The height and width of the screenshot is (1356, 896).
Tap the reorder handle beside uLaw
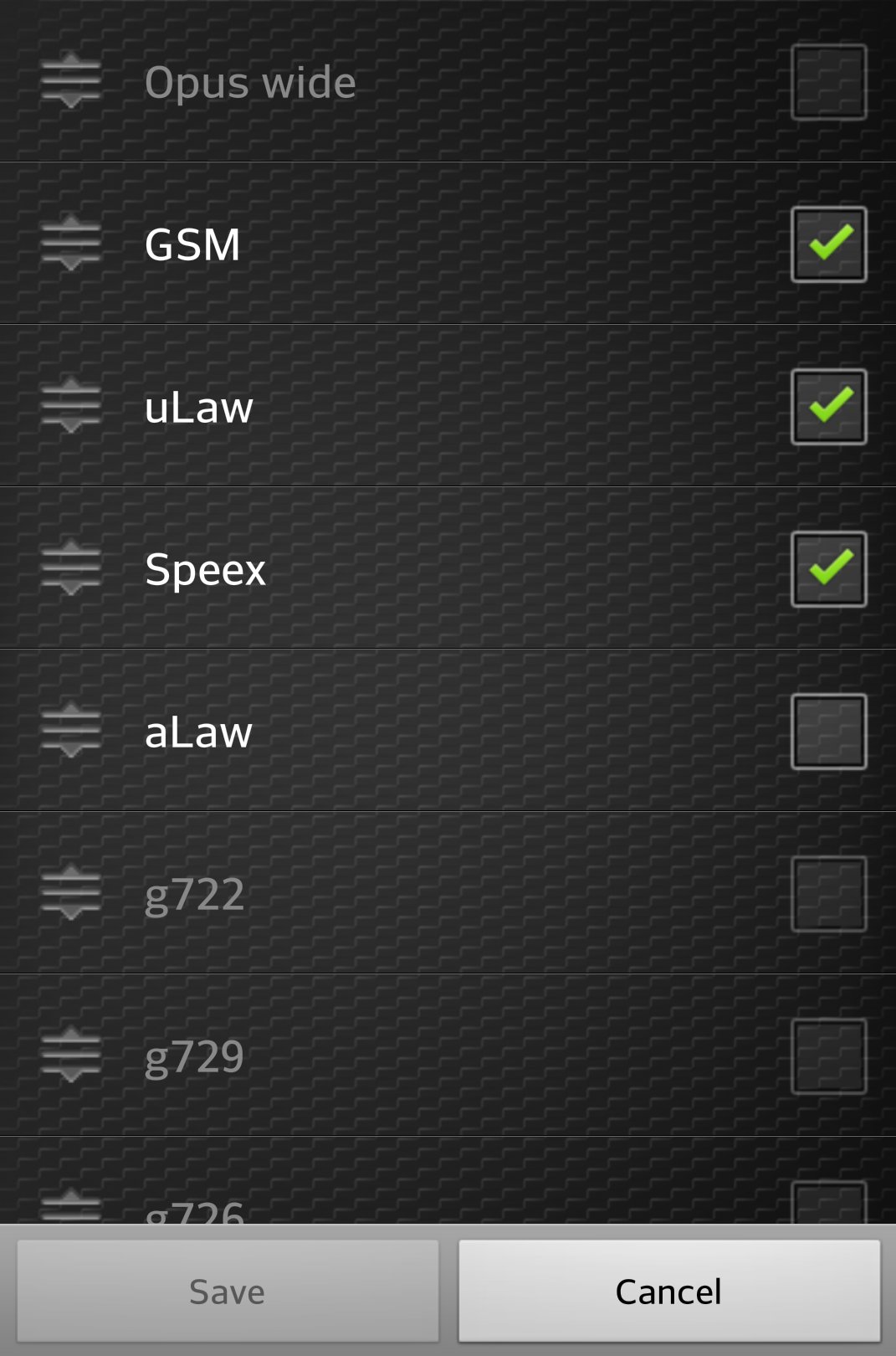(x=71, y=406)
